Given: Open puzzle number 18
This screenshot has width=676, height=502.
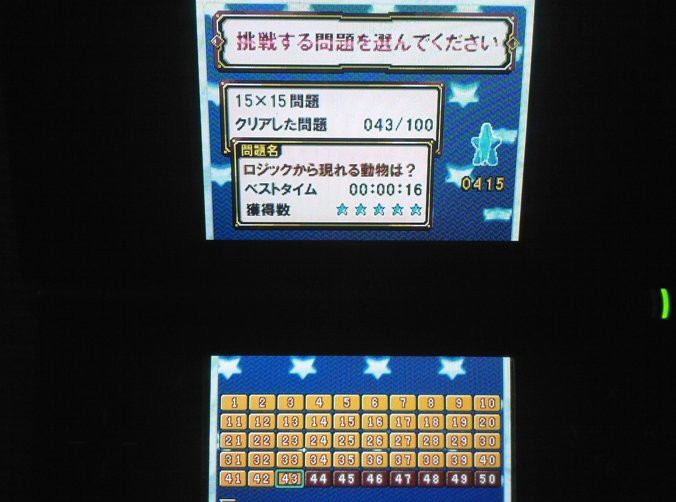Looking at the screenshot, I should [431, 422].
